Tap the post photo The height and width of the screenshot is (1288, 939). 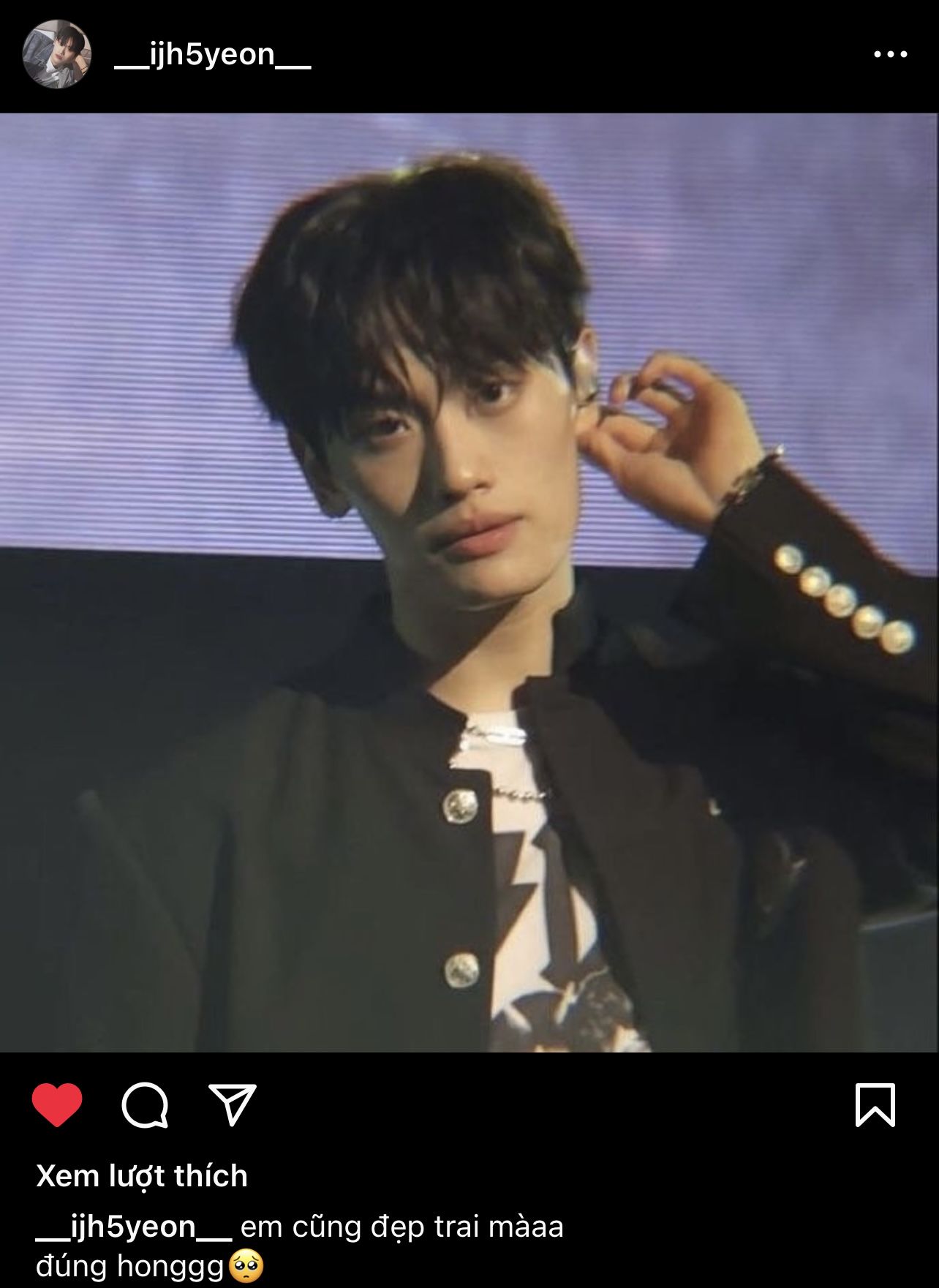(469, 583)
